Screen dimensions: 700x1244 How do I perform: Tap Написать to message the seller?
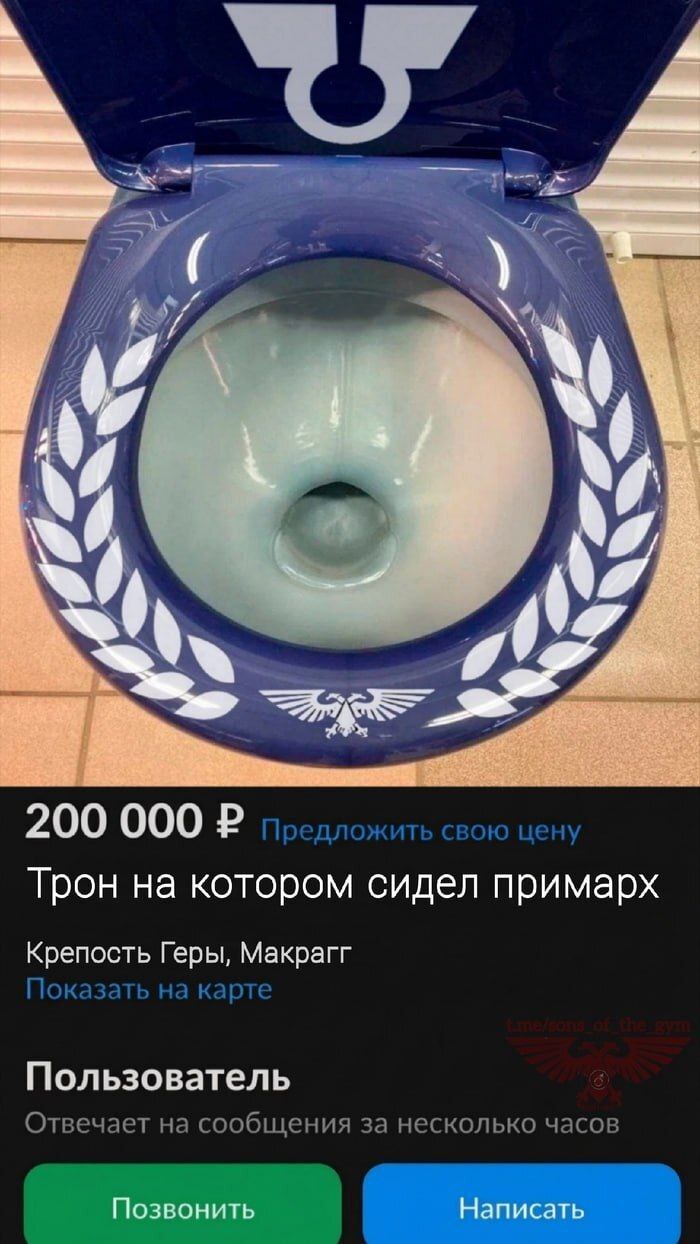521,1208
